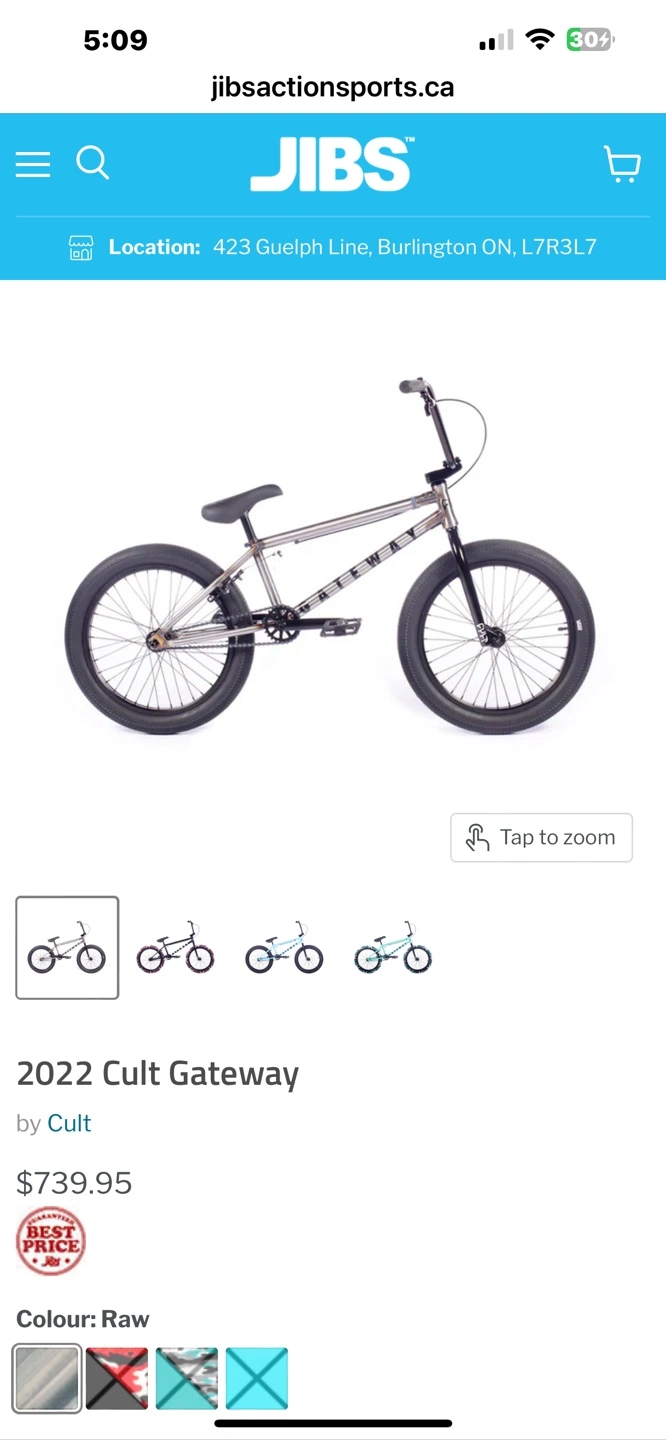Choose the black and red camo swatch
Image resolution: width=666 pixels, height=1440 pixels.
(117, 1378)
